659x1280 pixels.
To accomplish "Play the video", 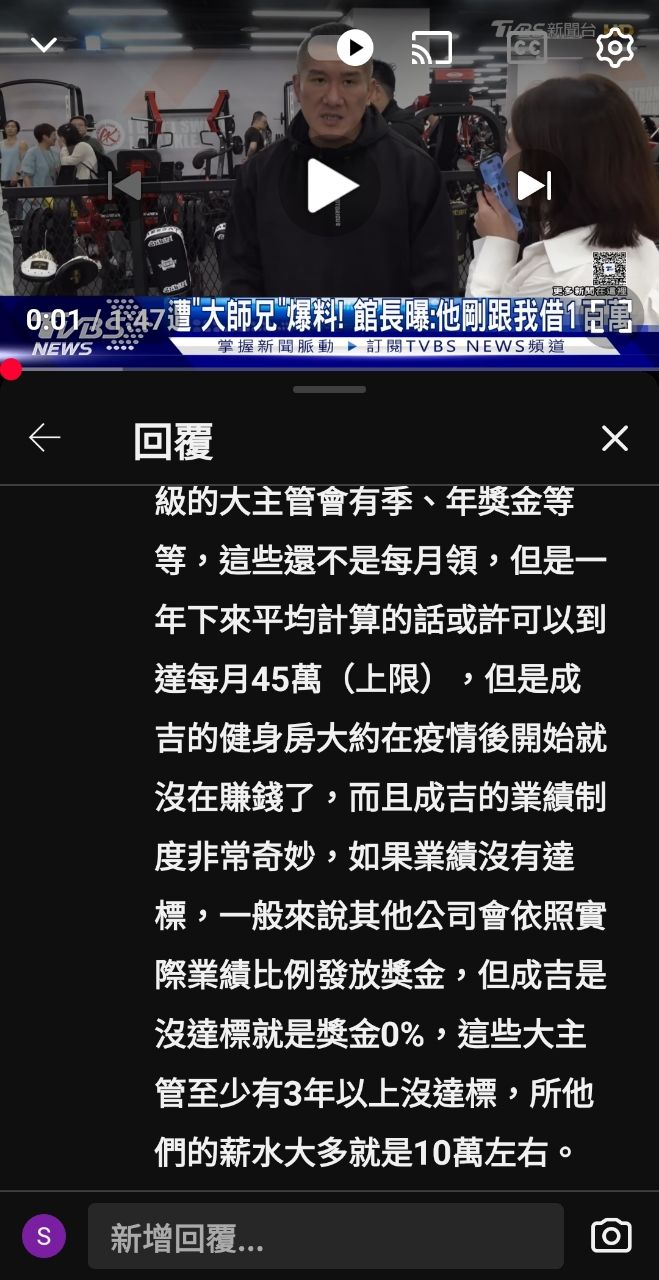I will (330, 186).
